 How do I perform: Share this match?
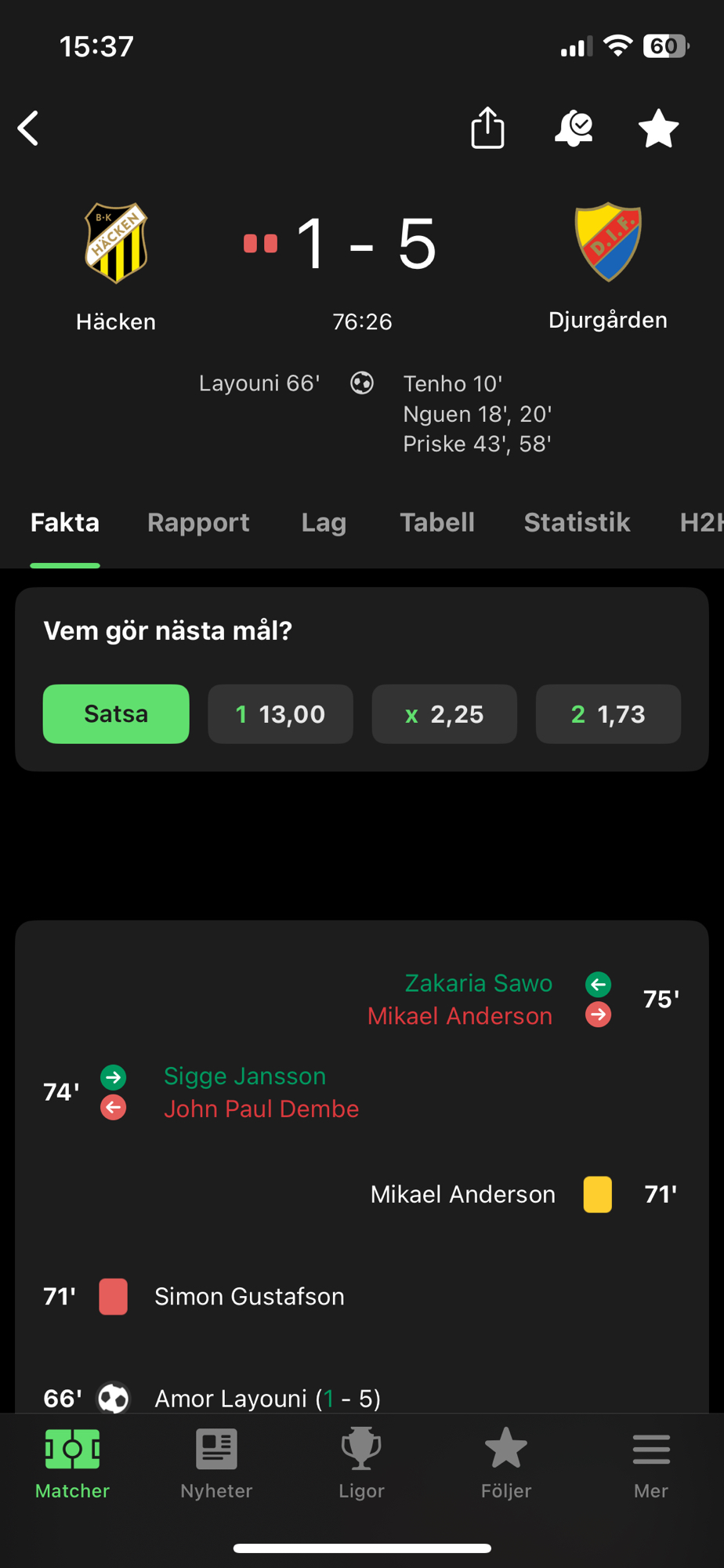coord(487,128)
